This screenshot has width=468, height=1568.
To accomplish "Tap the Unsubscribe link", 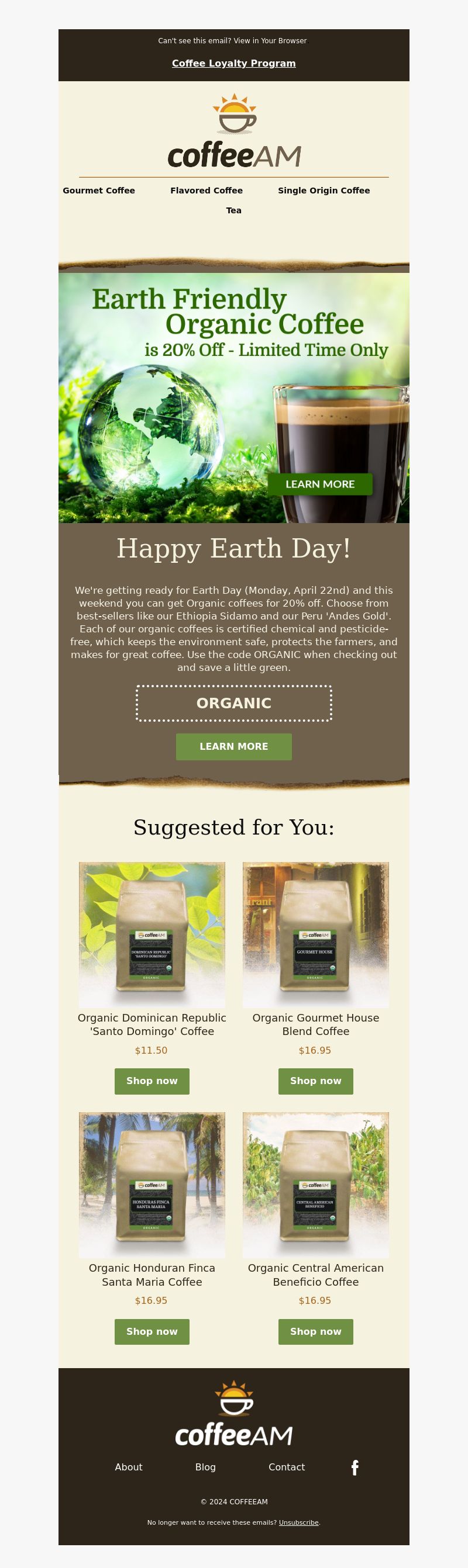I will coord(298,1523).
